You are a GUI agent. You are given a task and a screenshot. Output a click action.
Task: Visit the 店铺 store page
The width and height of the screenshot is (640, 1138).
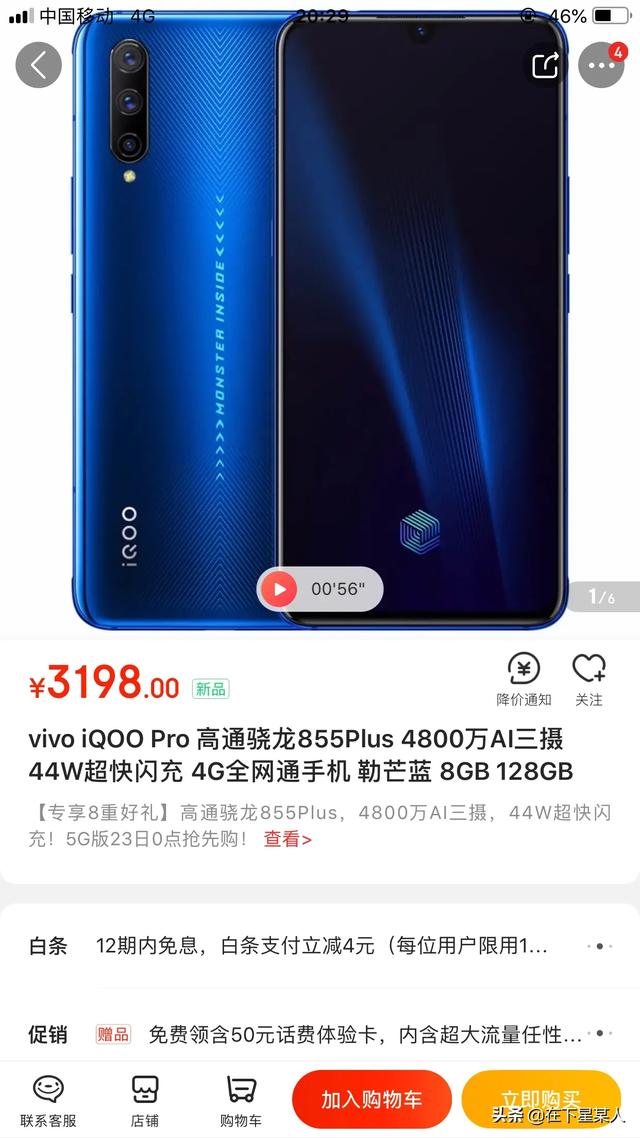click(145, 1100)
